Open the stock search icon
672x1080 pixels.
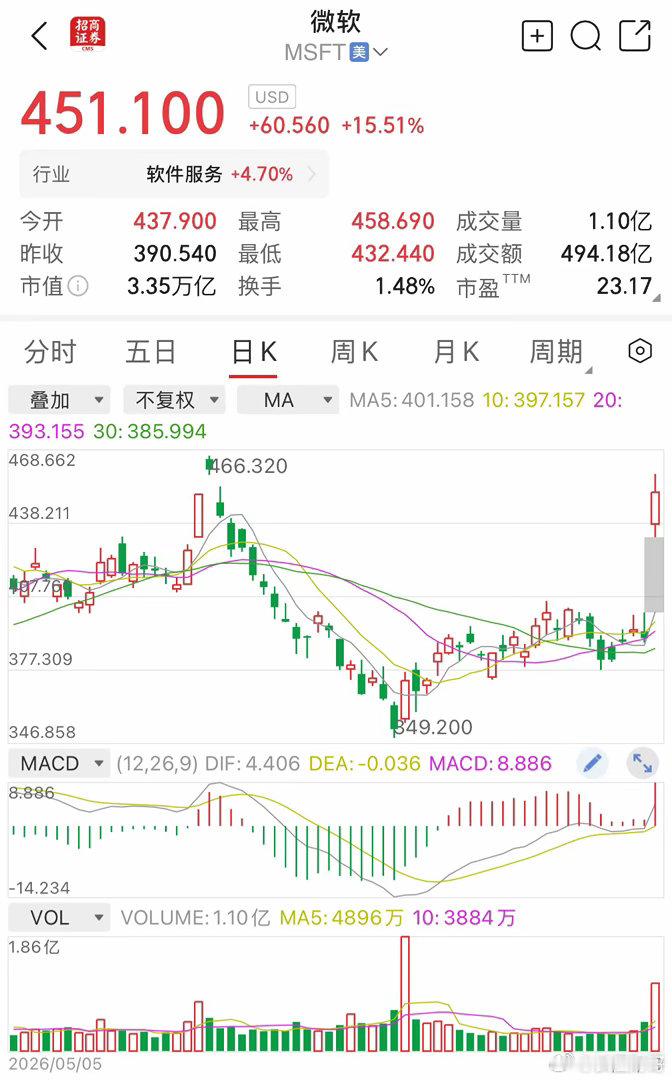(586, 36)
